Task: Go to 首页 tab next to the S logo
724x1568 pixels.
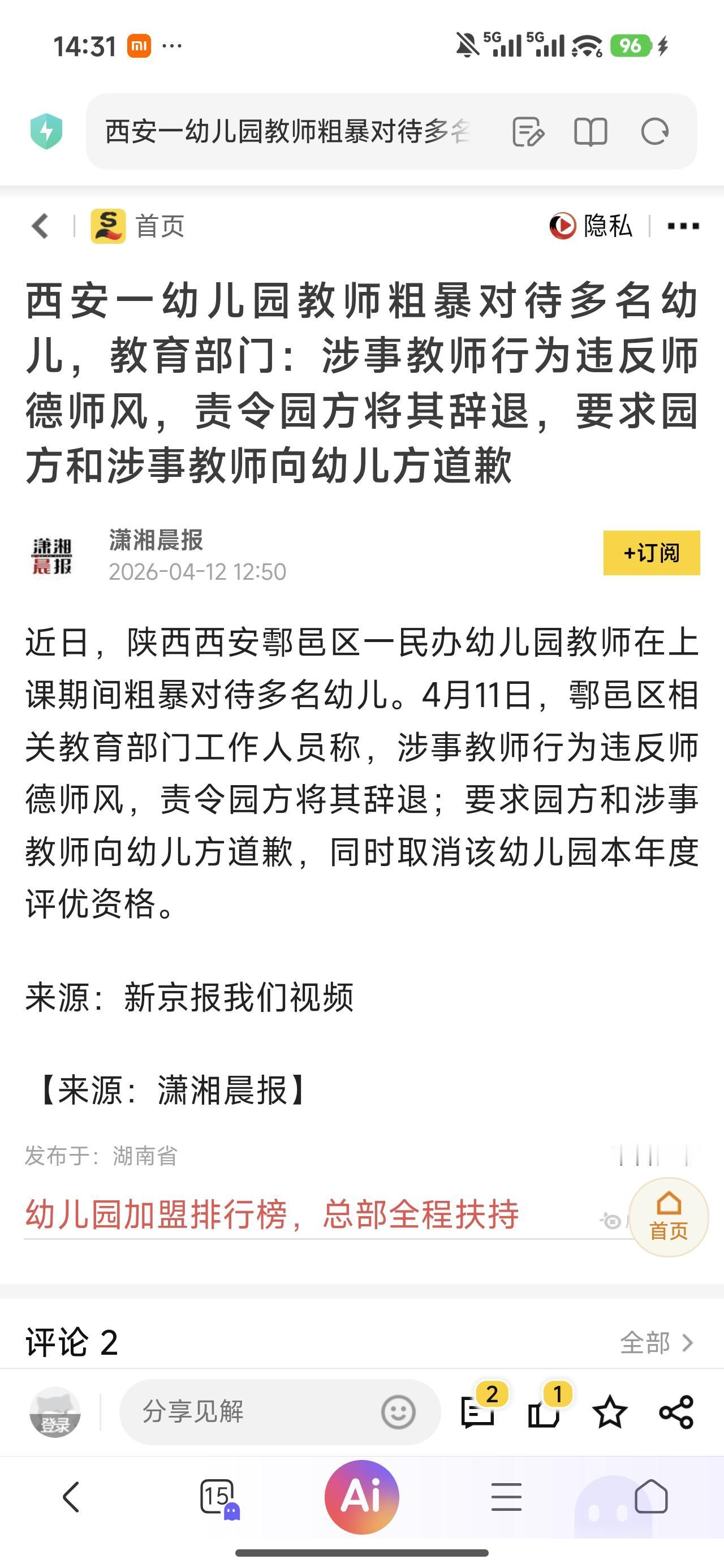Action: [x=160, y=226]
